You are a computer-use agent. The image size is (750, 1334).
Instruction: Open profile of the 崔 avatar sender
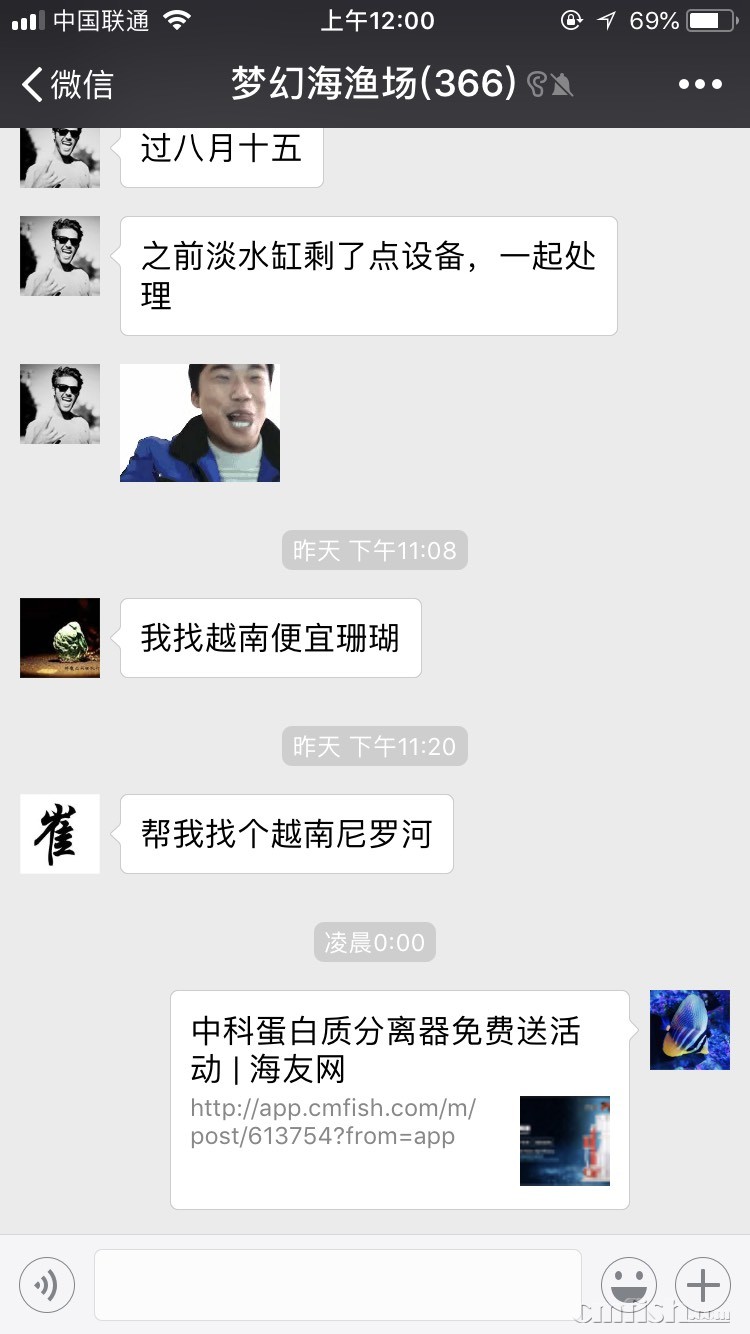pyautogui.click(x=60, y=834)
